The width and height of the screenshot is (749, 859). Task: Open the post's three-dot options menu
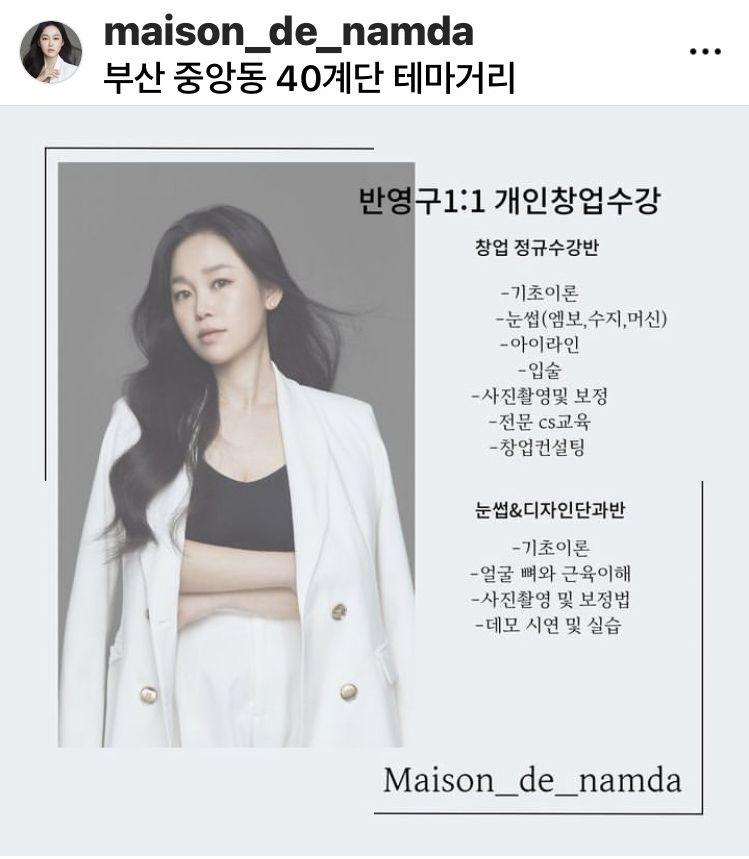pos(705,52)
